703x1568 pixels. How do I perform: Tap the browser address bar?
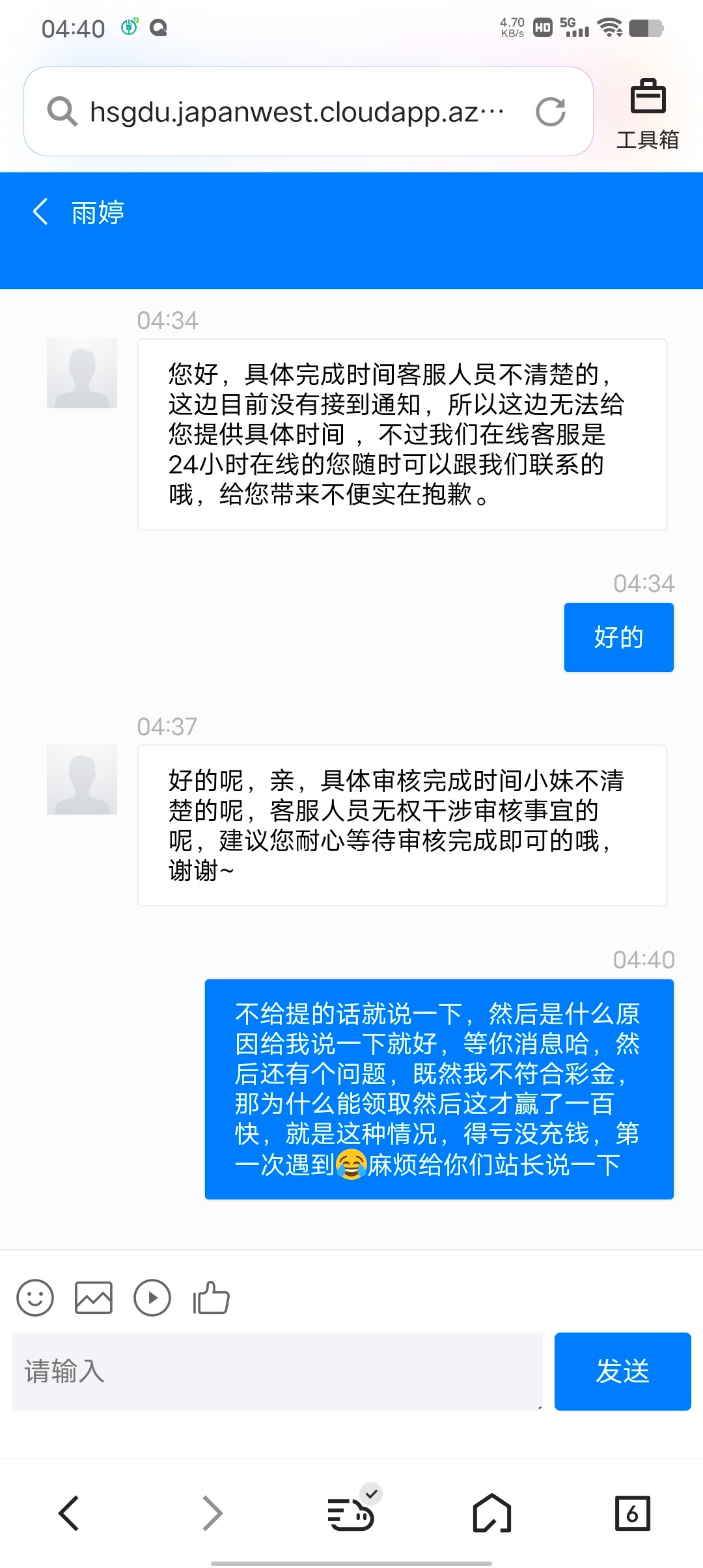coord(293,112)
